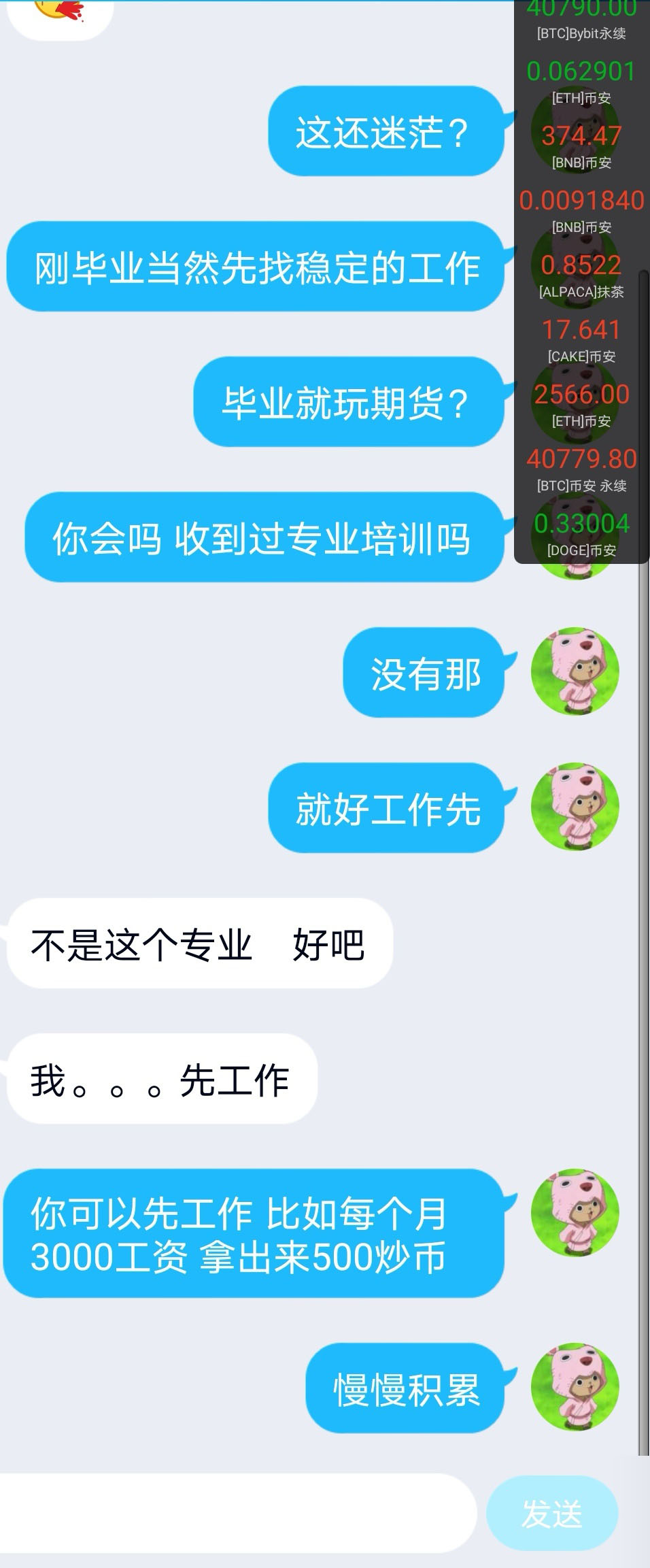
Task: Open avatar next to 就好工作先 message
Action: tap(575, 806)
